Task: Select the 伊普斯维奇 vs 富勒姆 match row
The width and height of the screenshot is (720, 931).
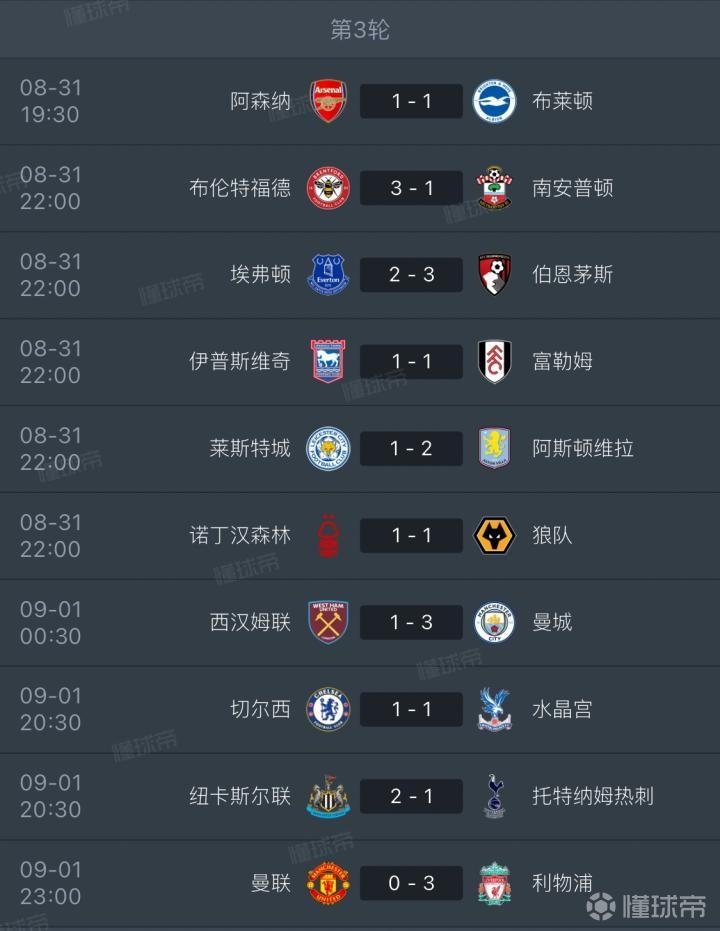Action: 411,362
